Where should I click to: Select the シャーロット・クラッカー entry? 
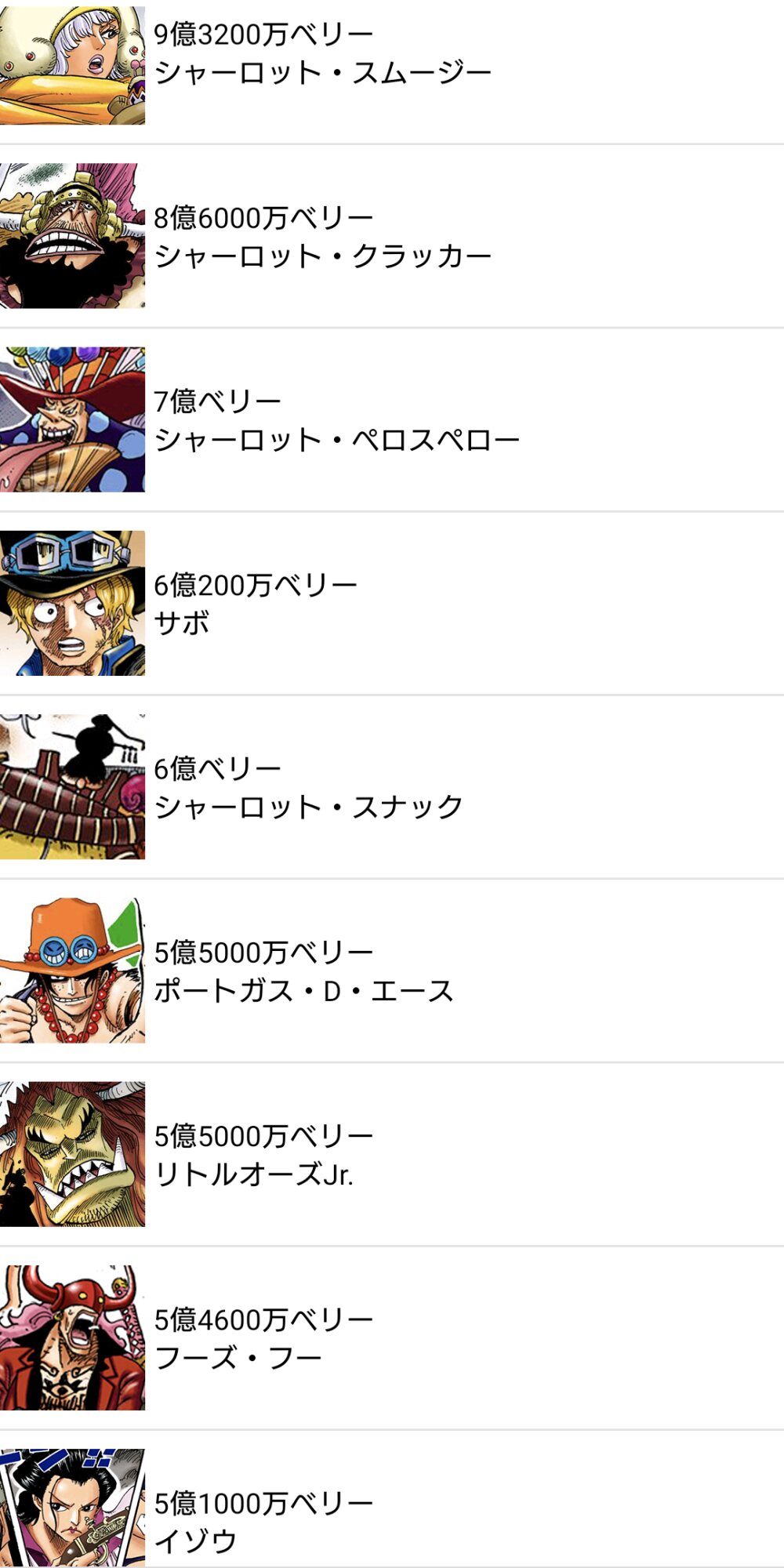[x=392, y=236]
